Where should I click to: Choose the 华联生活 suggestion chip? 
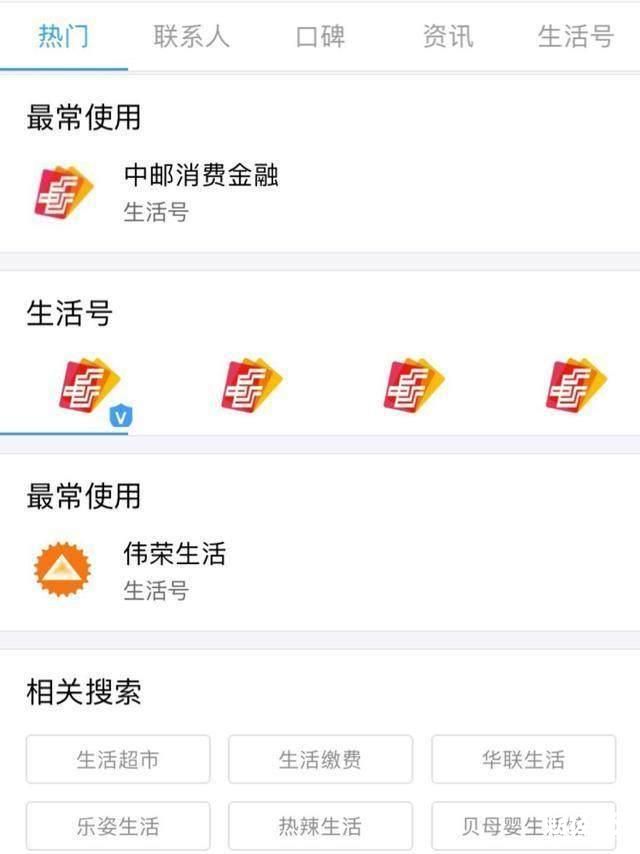(523, 760)
